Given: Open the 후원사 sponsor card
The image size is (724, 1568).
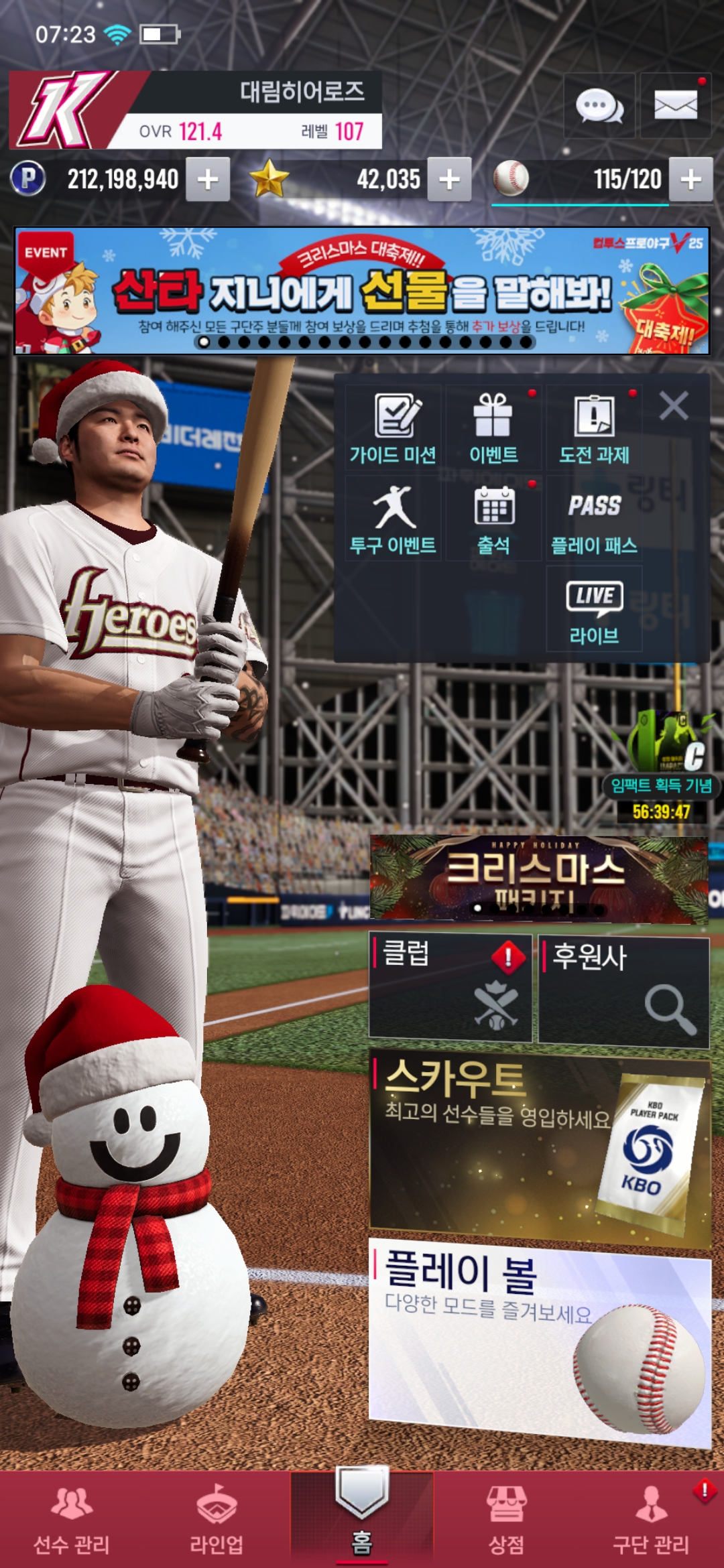Looking at the screenshot, I should click(623, 992).
